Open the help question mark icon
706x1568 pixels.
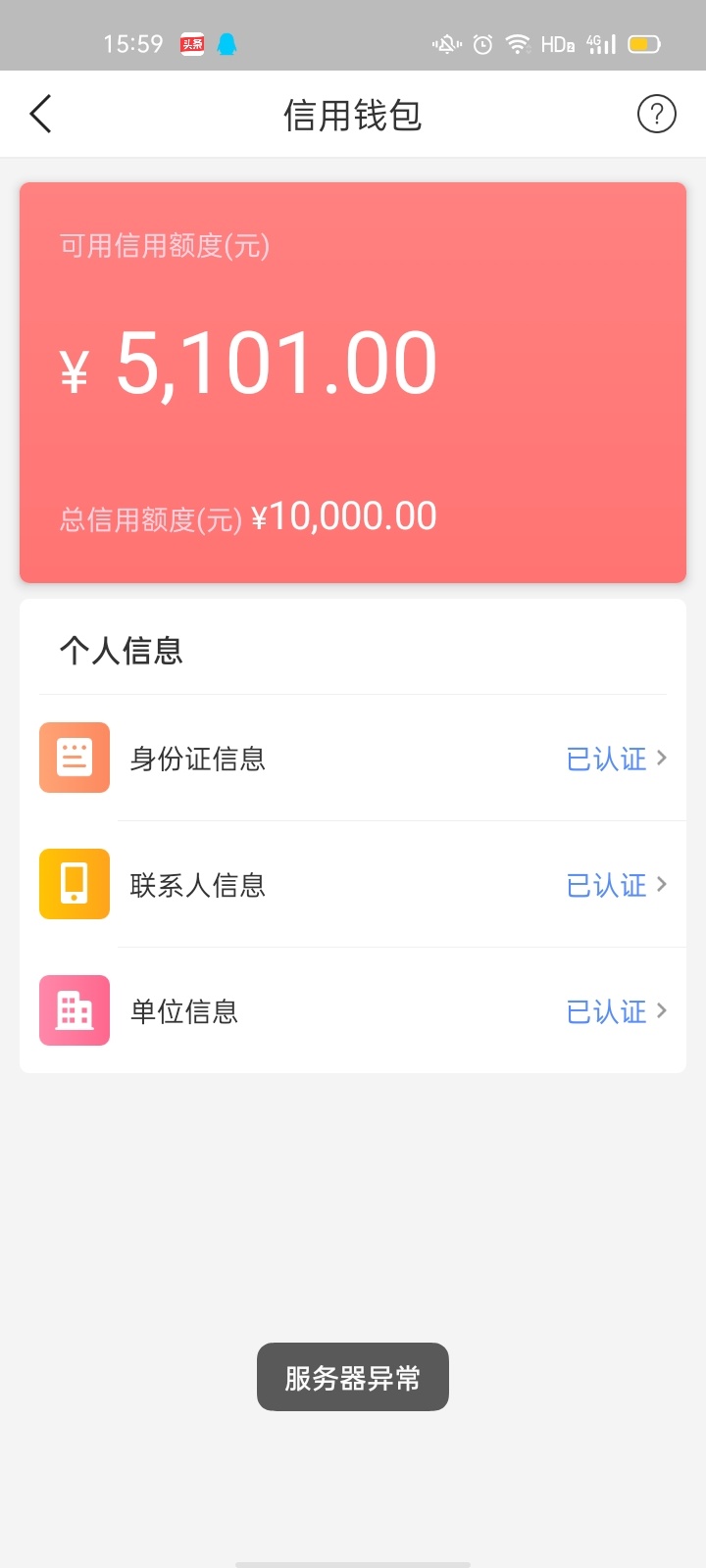point(656,115)
